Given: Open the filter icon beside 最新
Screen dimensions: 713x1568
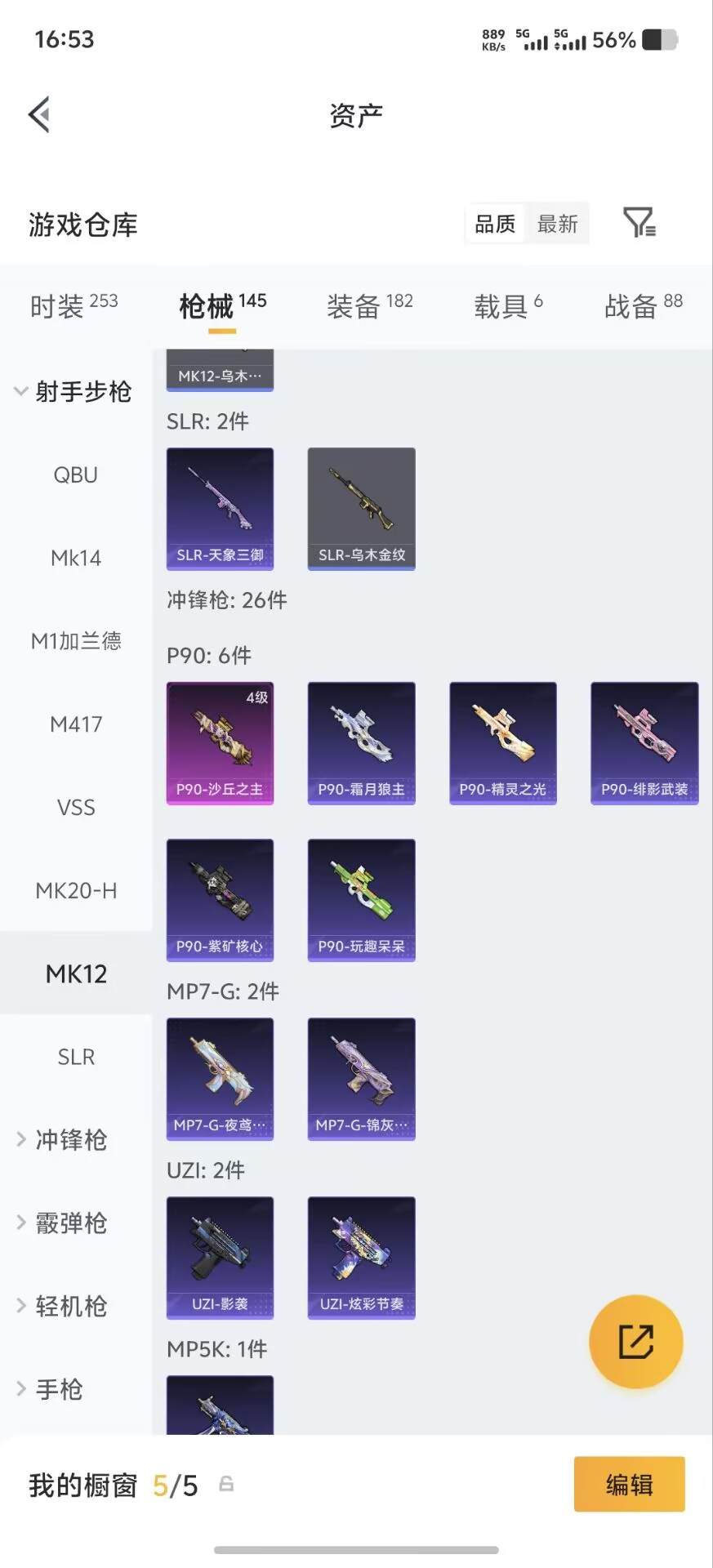Looking at the screenshot, I should tap(639, 222).
